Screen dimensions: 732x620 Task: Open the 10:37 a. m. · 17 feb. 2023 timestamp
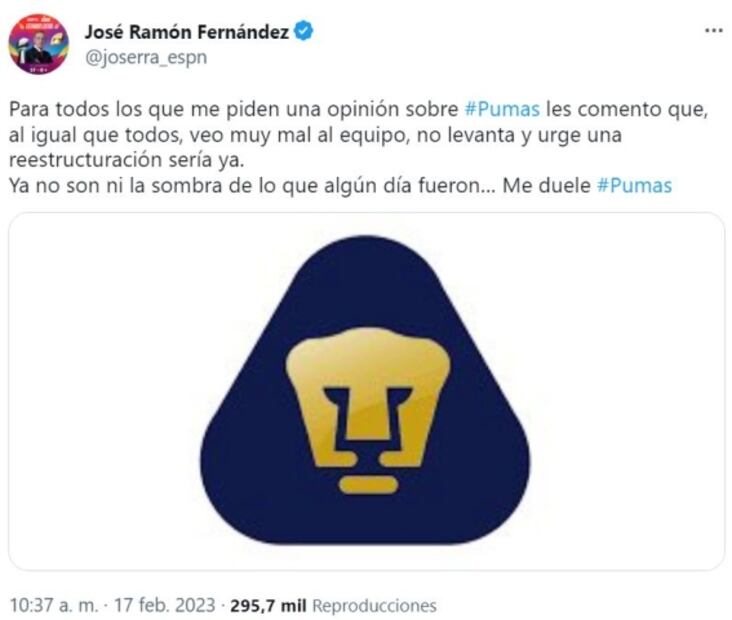[113, 606]
